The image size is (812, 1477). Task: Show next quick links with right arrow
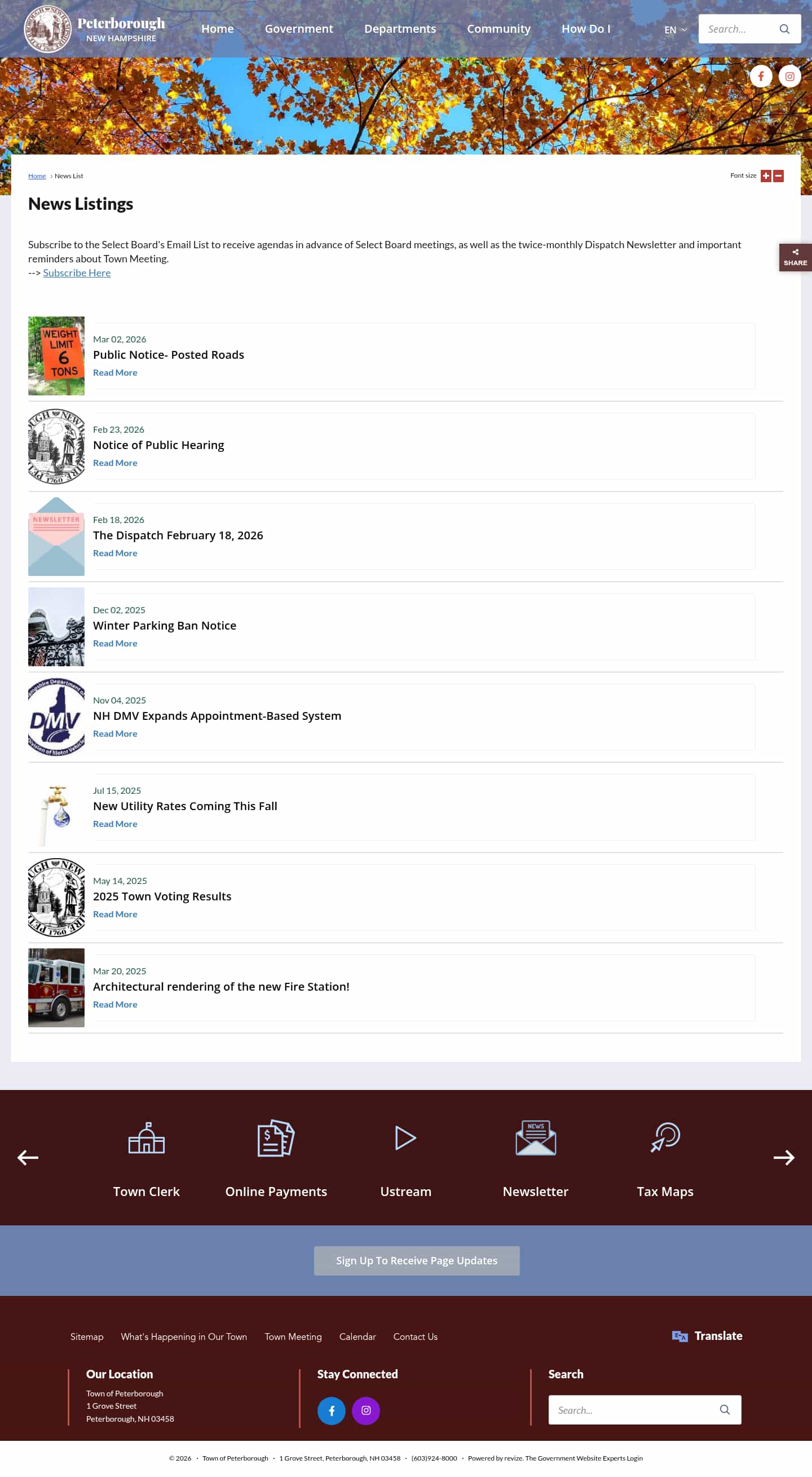tap(783, 1158)
